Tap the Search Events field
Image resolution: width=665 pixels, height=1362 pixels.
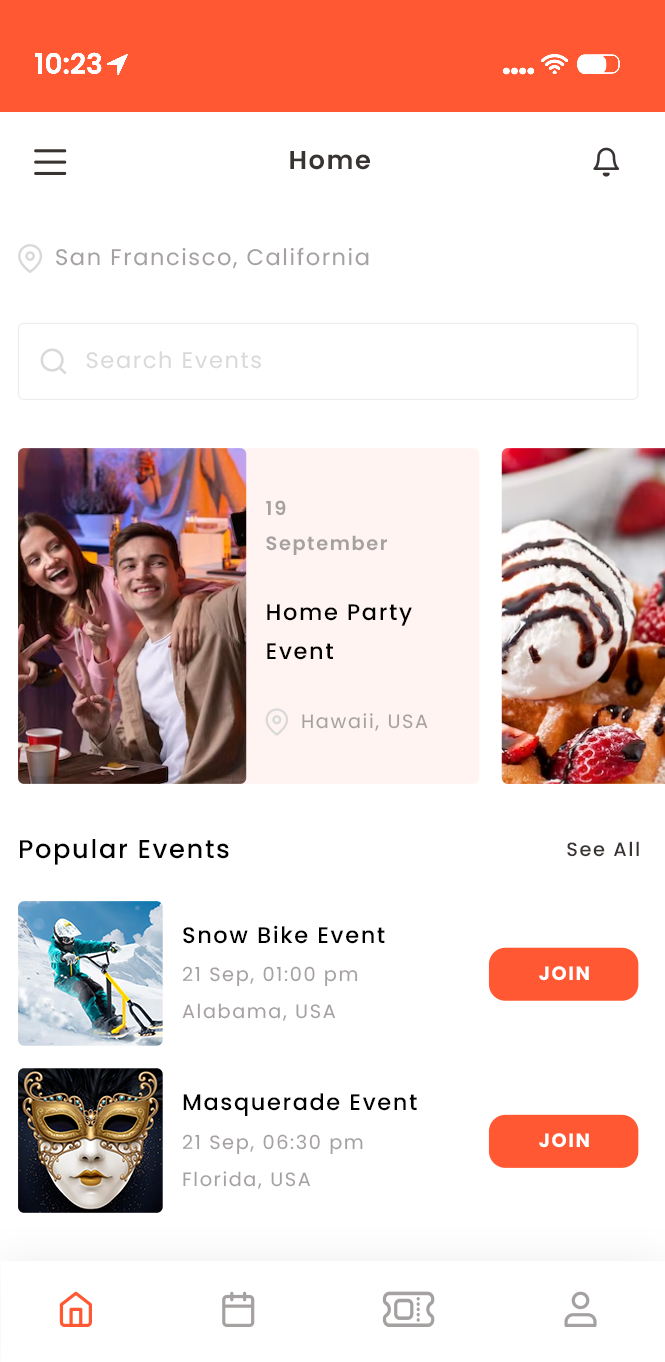[328, 361]
